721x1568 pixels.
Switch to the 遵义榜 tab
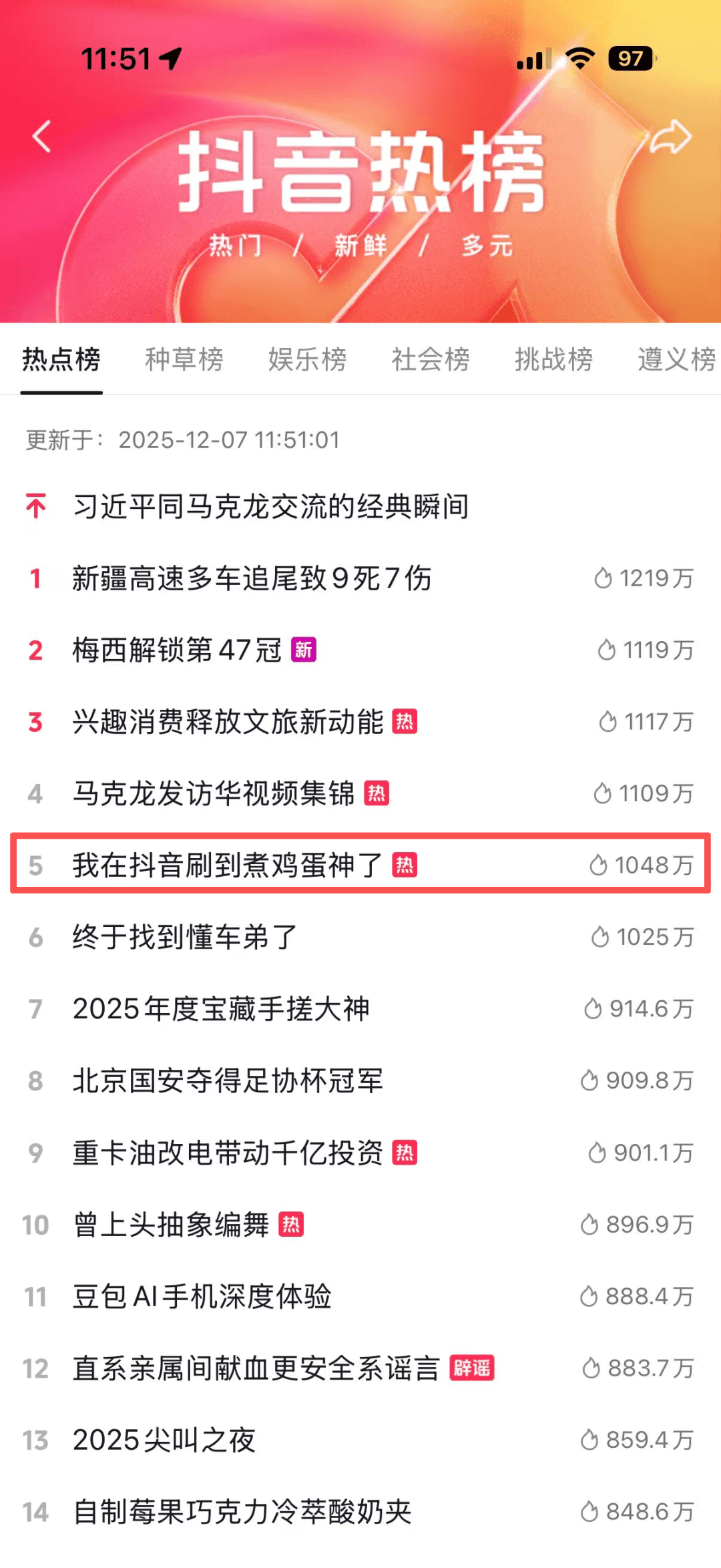tap(676, 359)
